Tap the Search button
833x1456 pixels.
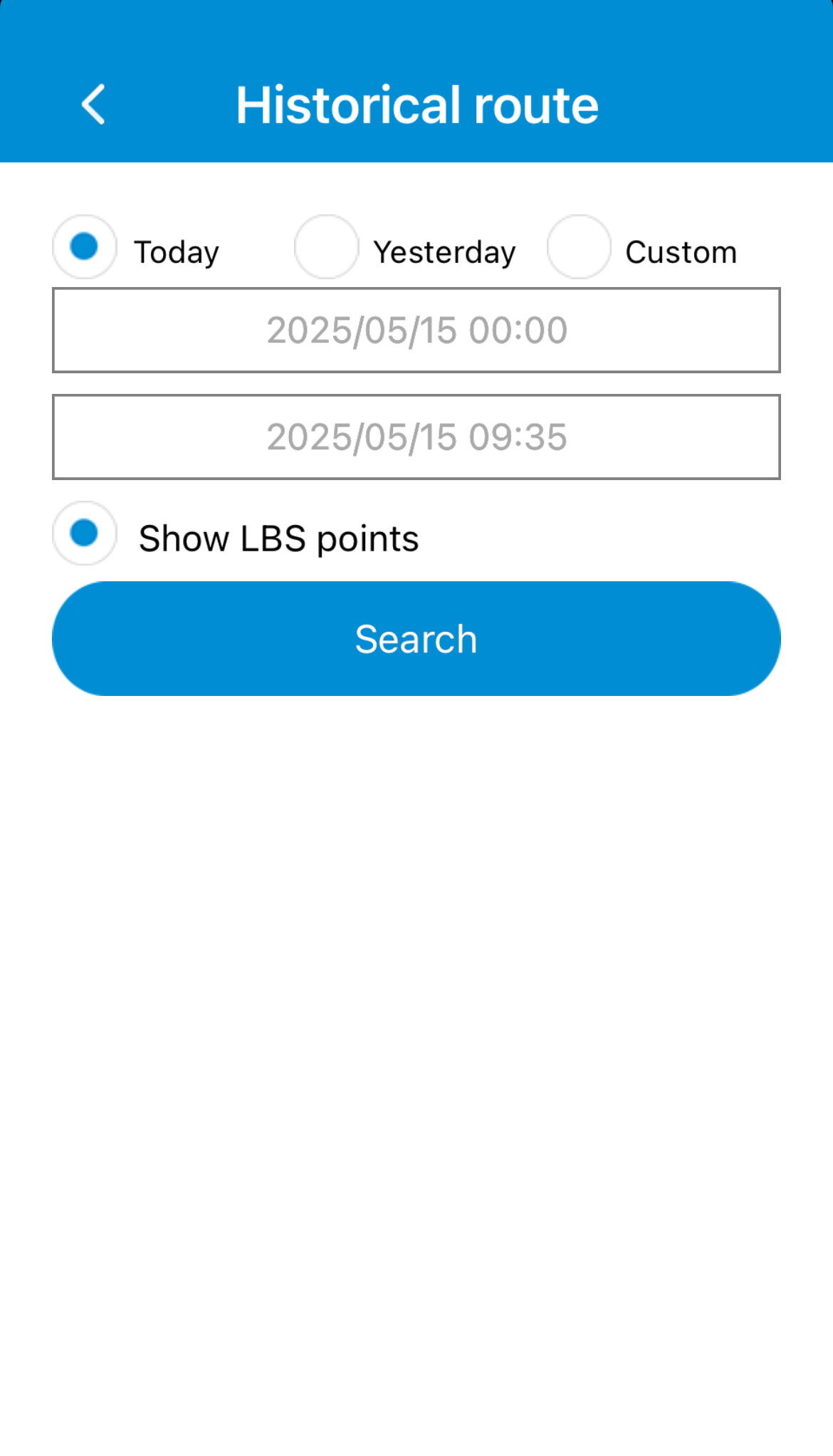point(416,639)
